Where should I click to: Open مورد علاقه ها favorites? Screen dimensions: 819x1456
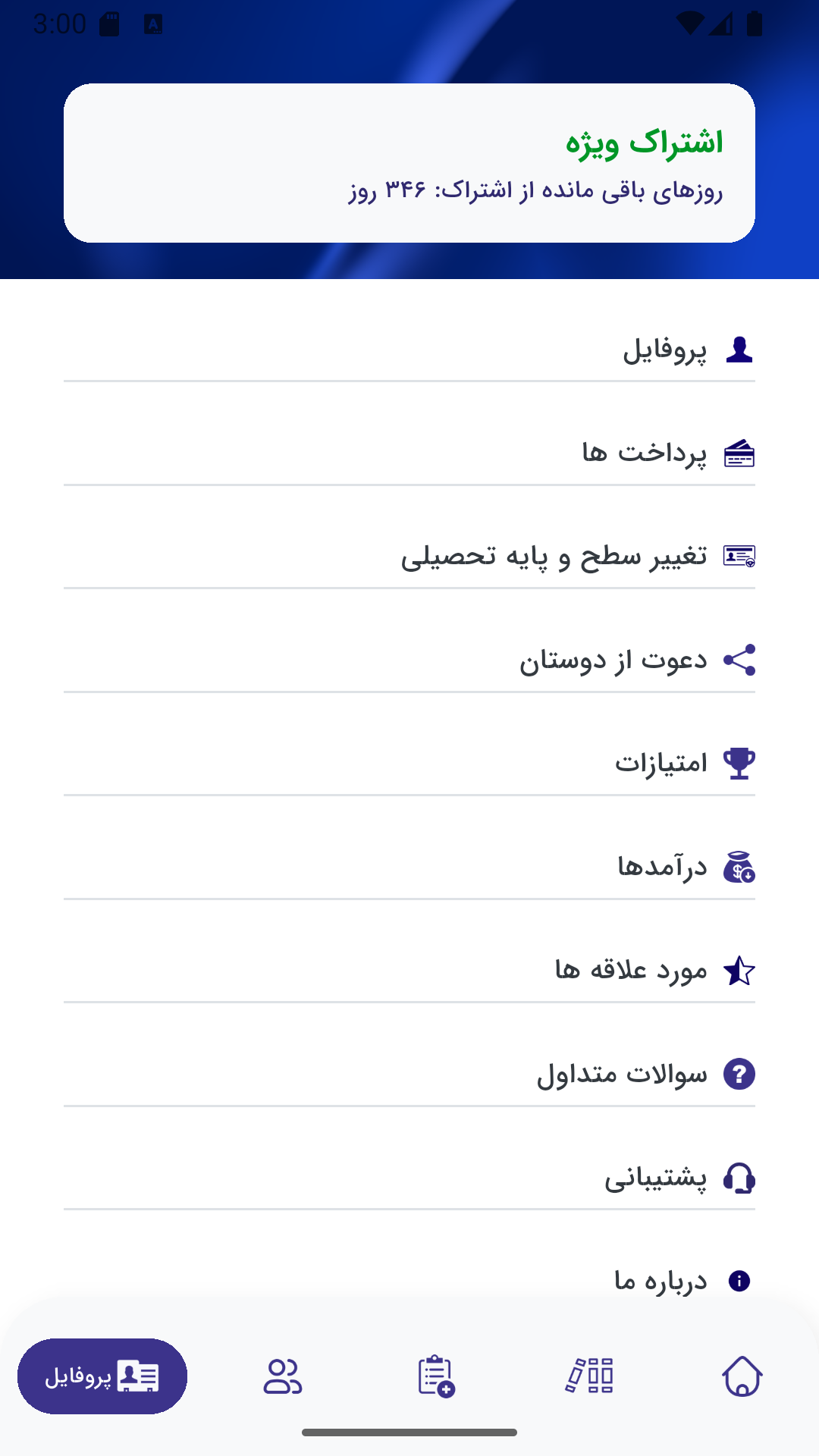click(x=409, y=970)
